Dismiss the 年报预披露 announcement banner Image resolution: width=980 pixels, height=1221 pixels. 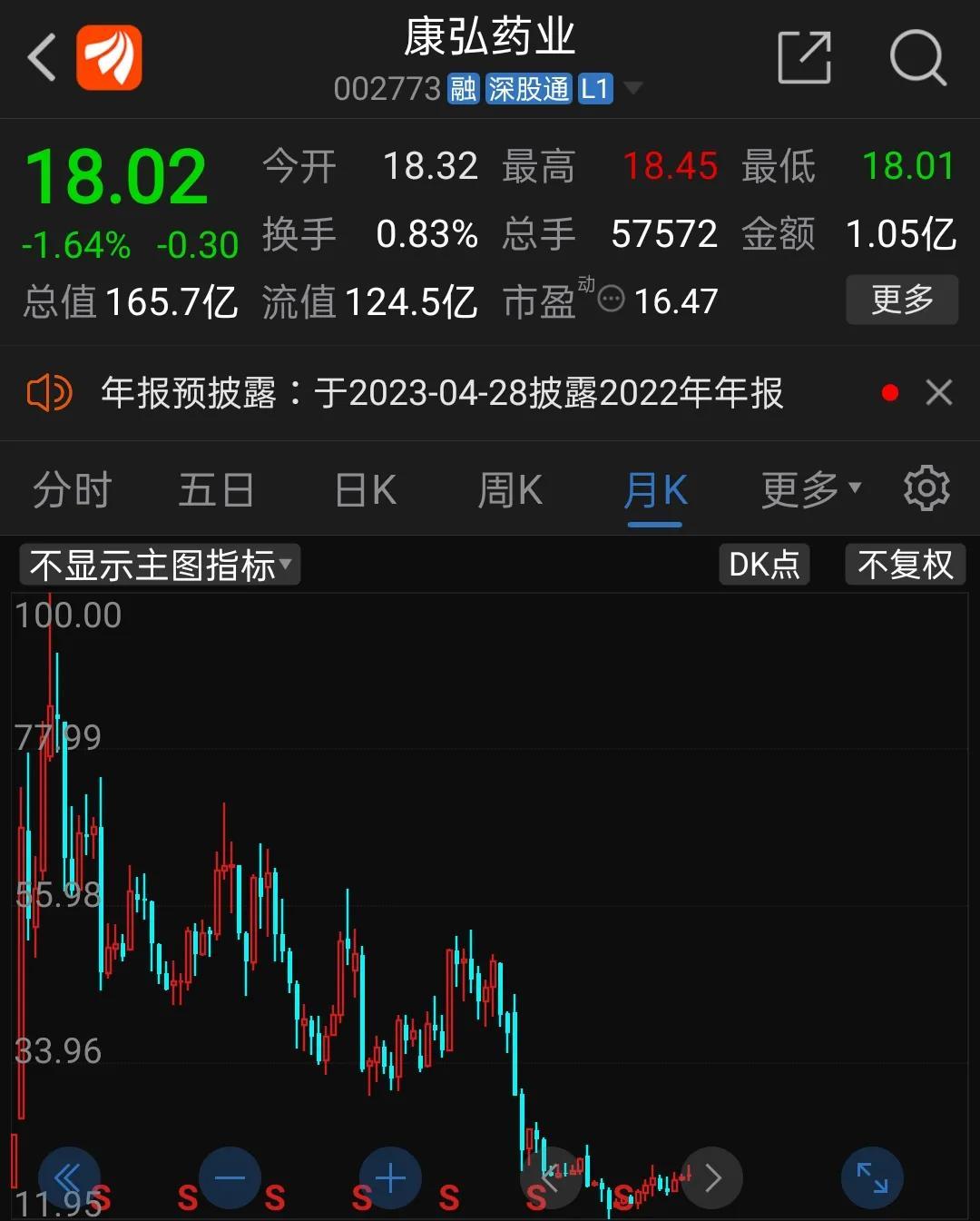tap(938, 393)
